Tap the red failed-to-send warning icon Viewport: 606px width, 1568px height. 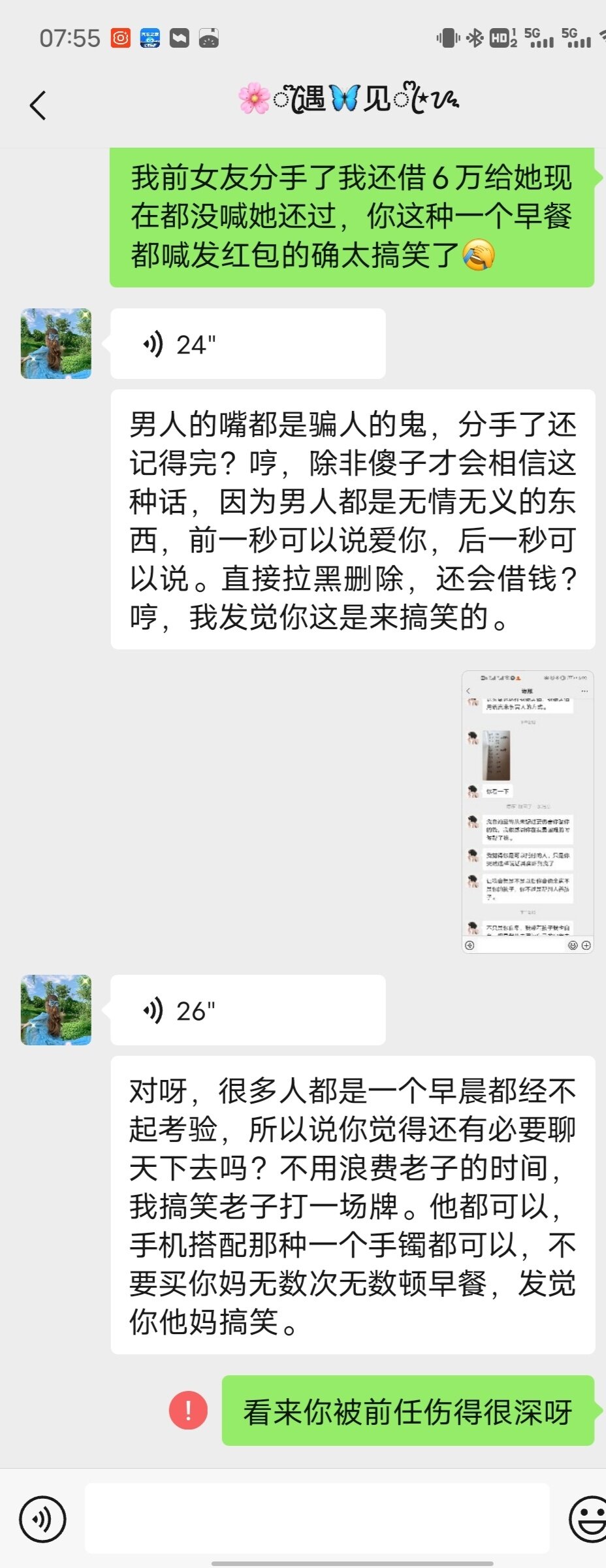pos(188,1411)
